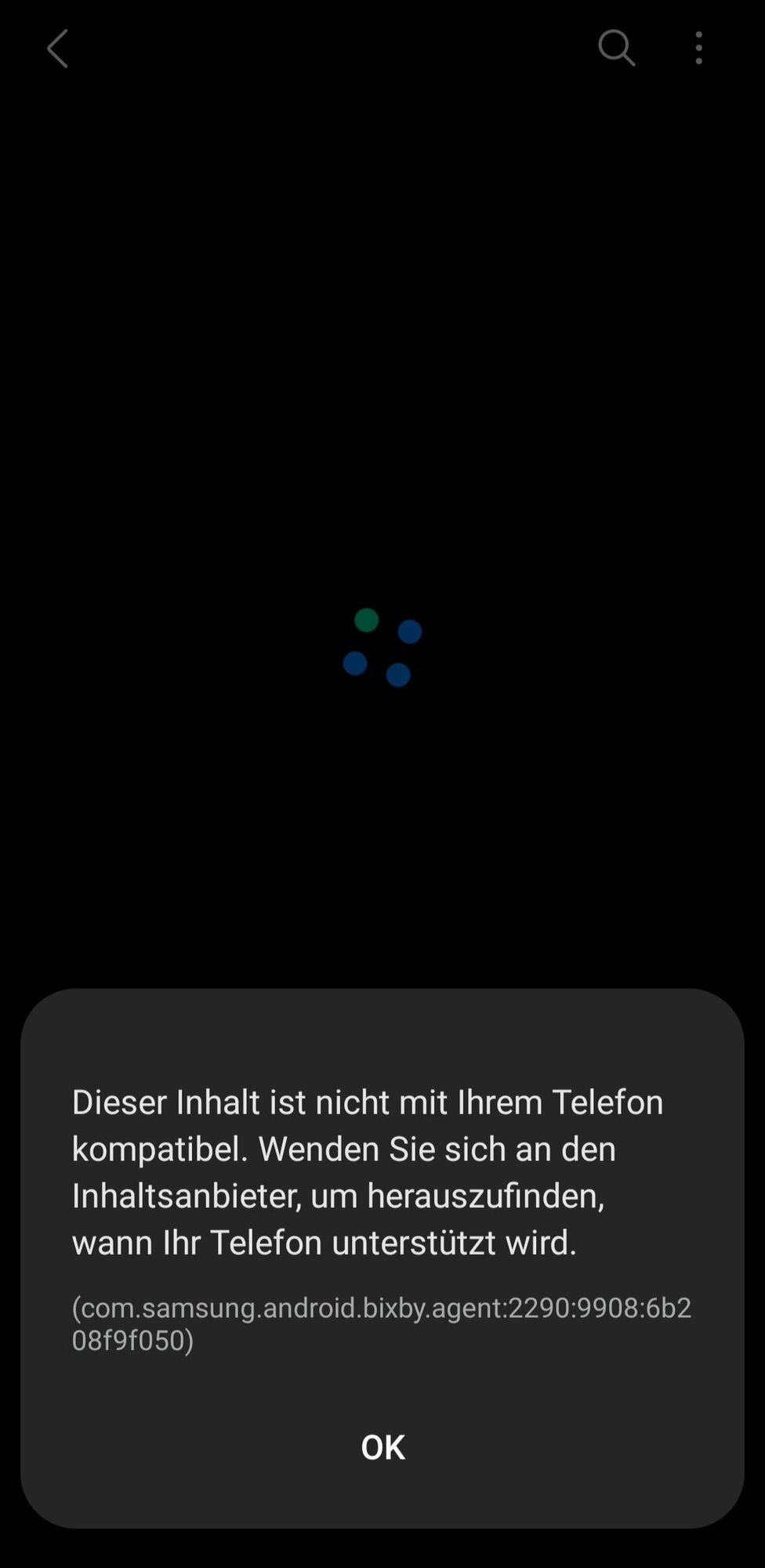Open the three-dot overflow menu
This screenshot has height=1568, width=765.
[x=698, y=49]
